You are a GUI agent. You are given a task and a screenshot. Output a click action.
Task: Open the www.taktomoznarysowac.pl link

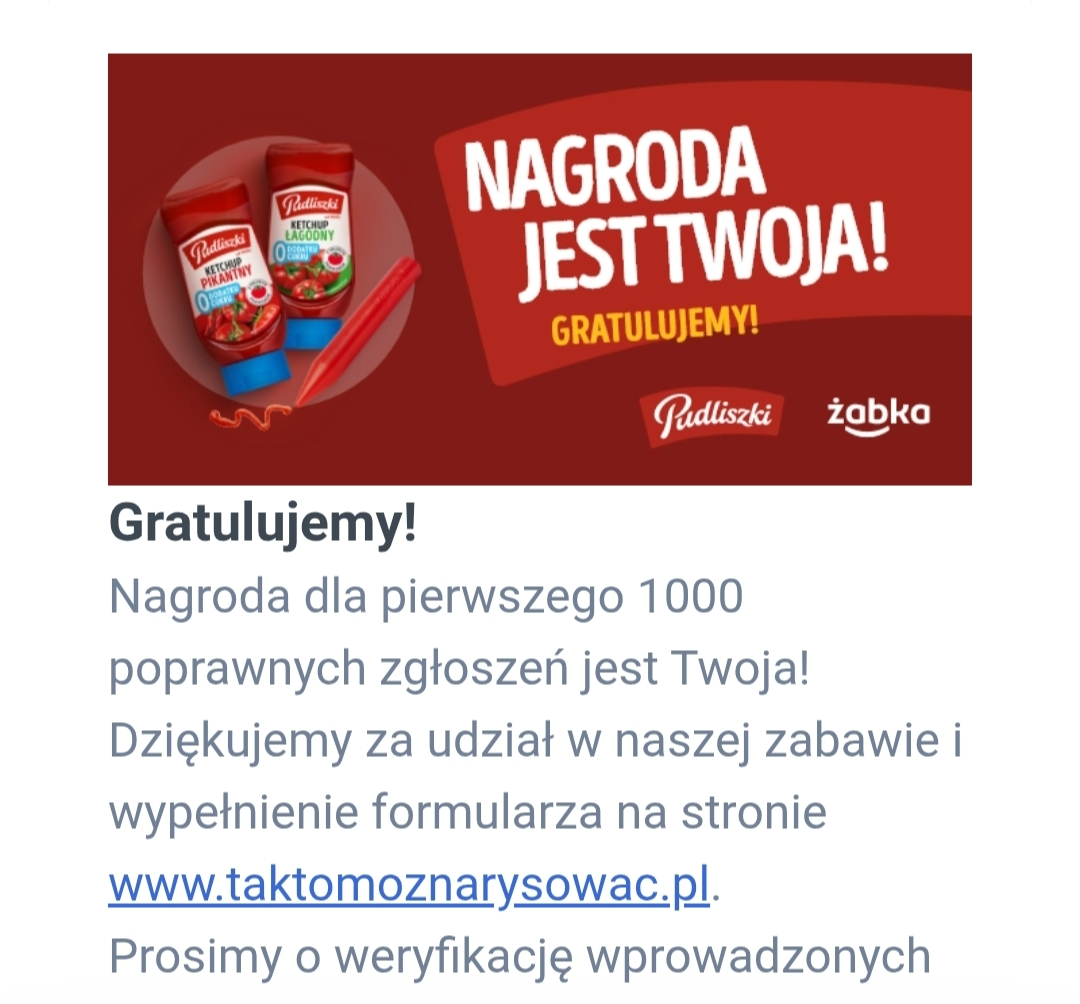coord(409,885)
